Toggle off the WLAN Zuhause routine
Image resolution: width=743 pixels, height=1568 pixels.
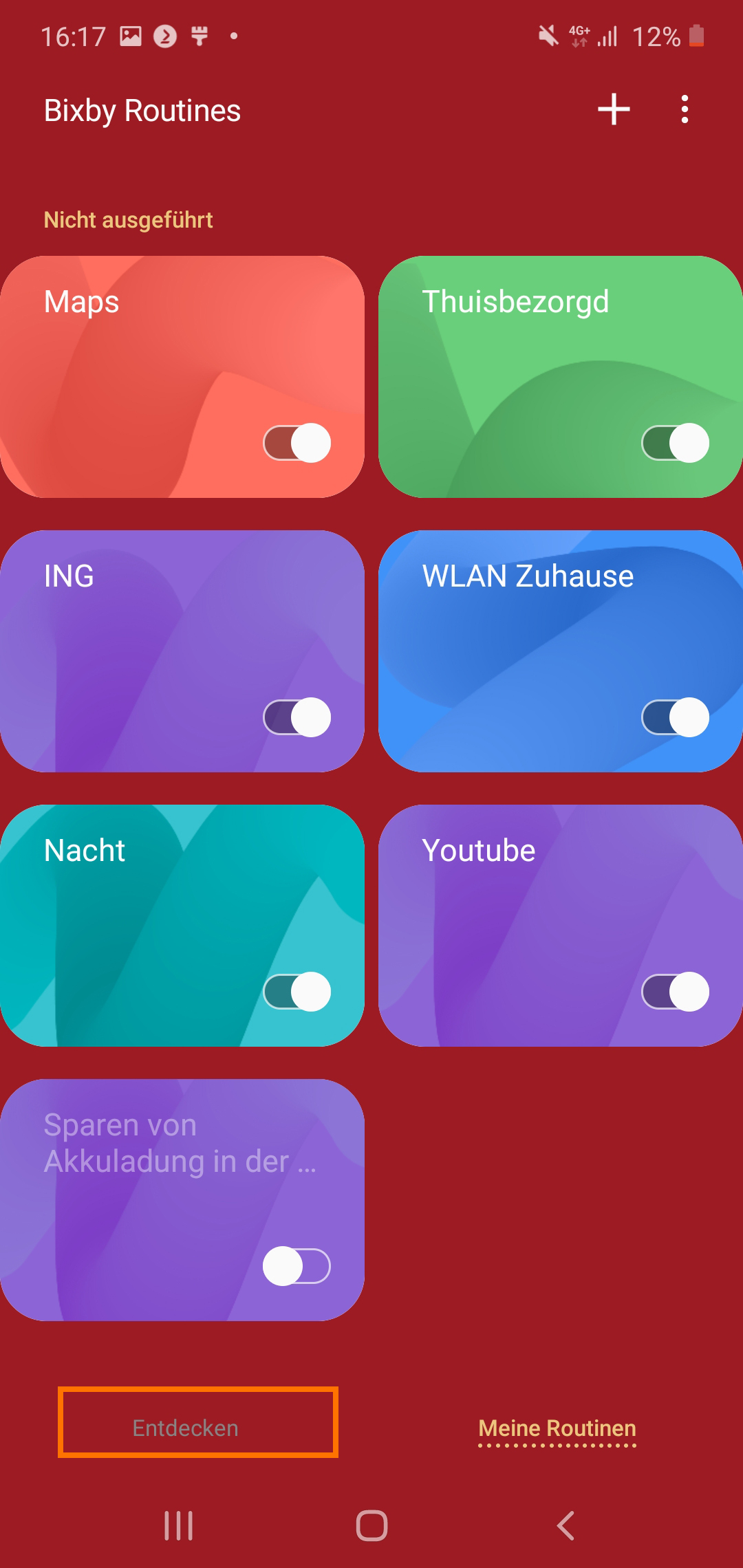tap(676, 717)
